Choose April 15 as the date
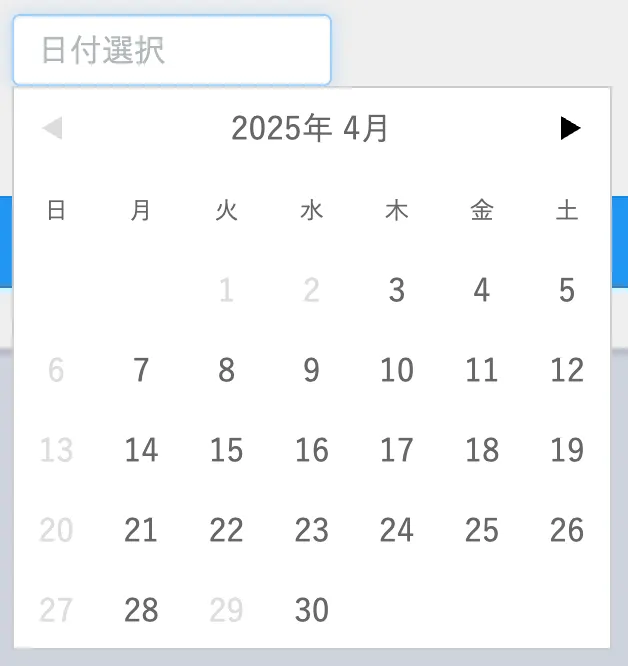The width and height of the screenshot is (628, 666). pos(227,450)
